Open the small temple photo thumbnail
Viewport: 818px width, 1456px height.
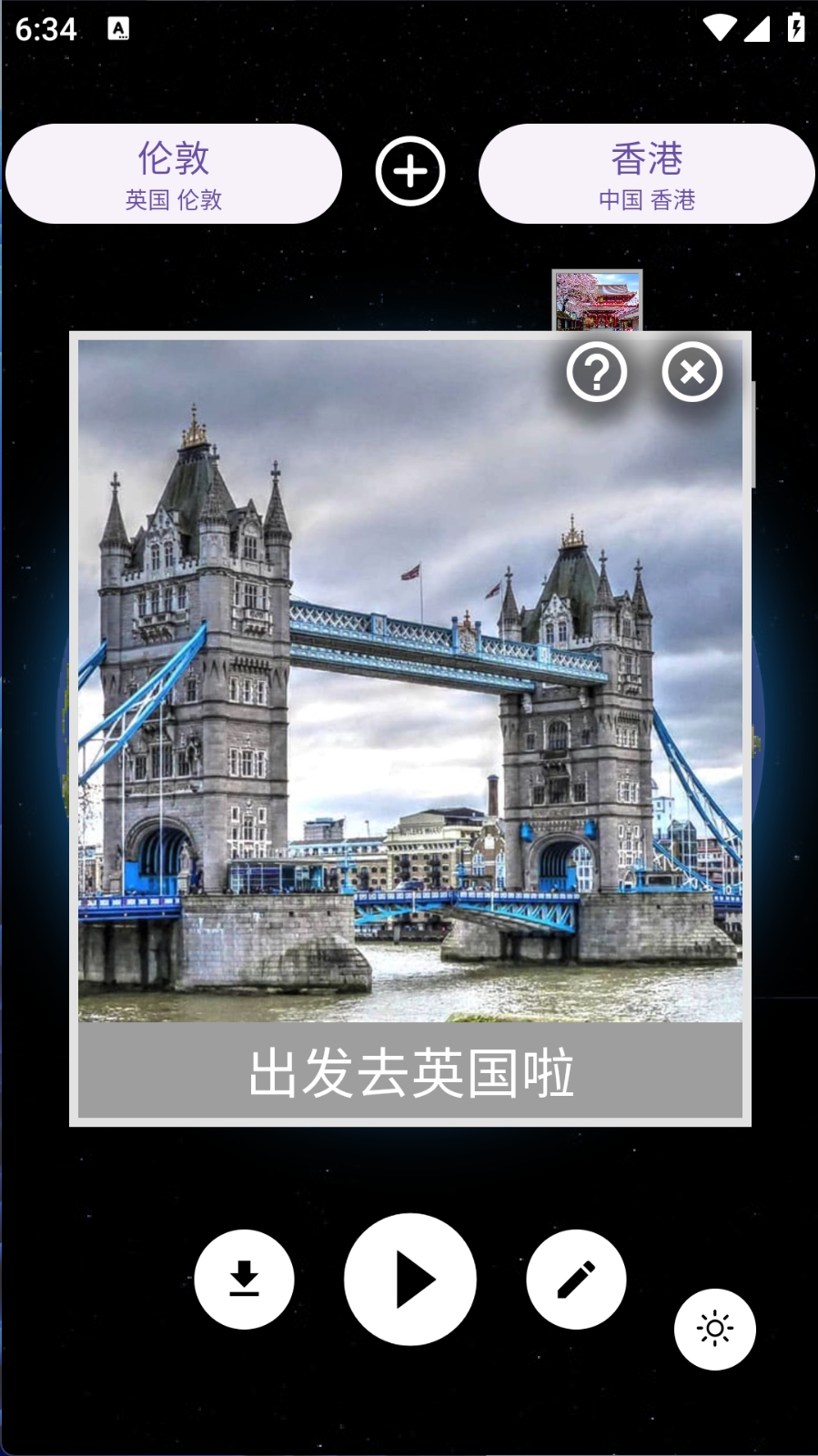tap(598, 301)
